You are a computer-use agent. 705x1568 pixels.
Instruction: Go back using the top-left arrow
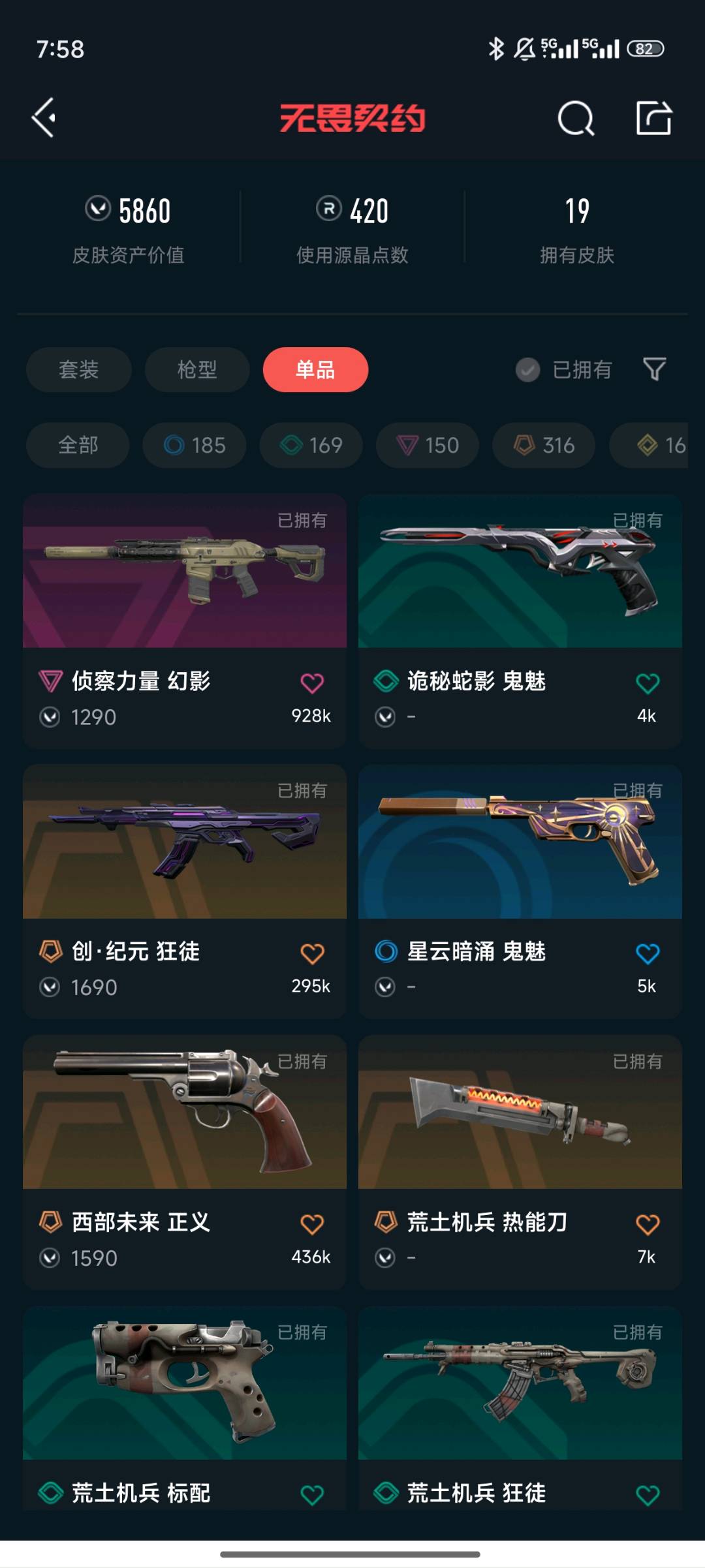coord(44,118)
